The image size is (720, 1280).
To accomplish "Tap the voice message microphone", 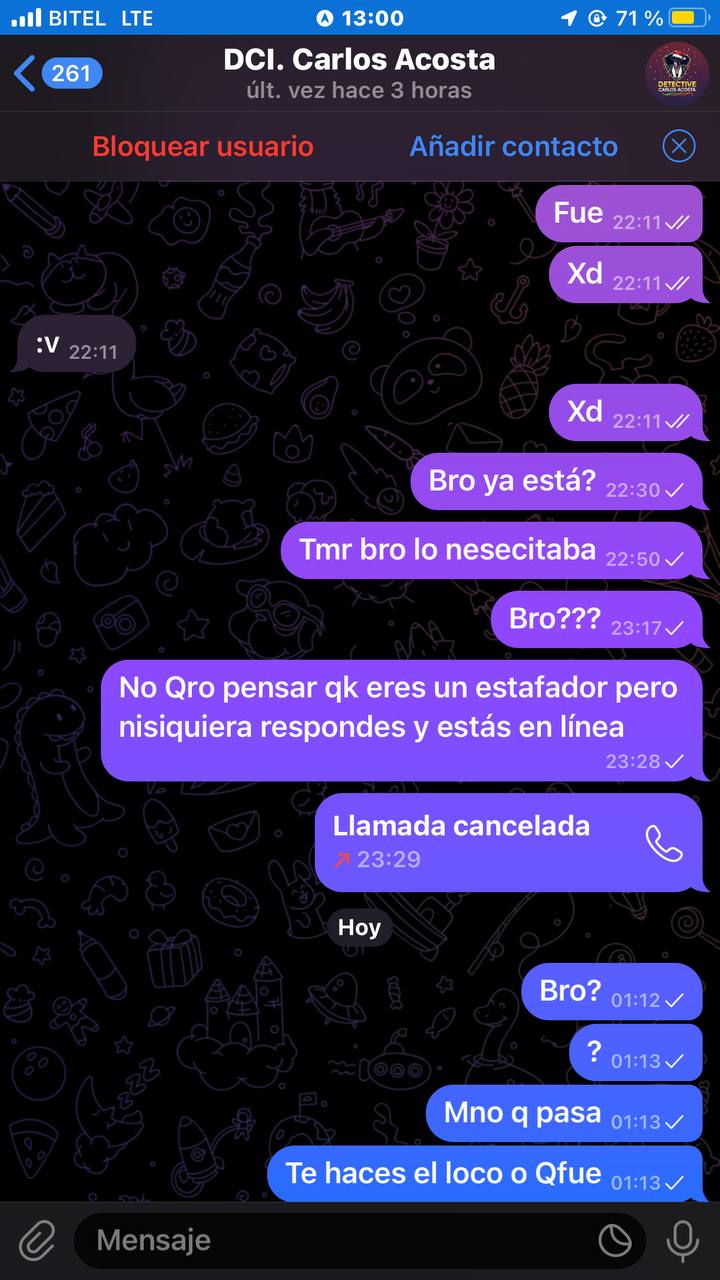I will [683, 1241].
